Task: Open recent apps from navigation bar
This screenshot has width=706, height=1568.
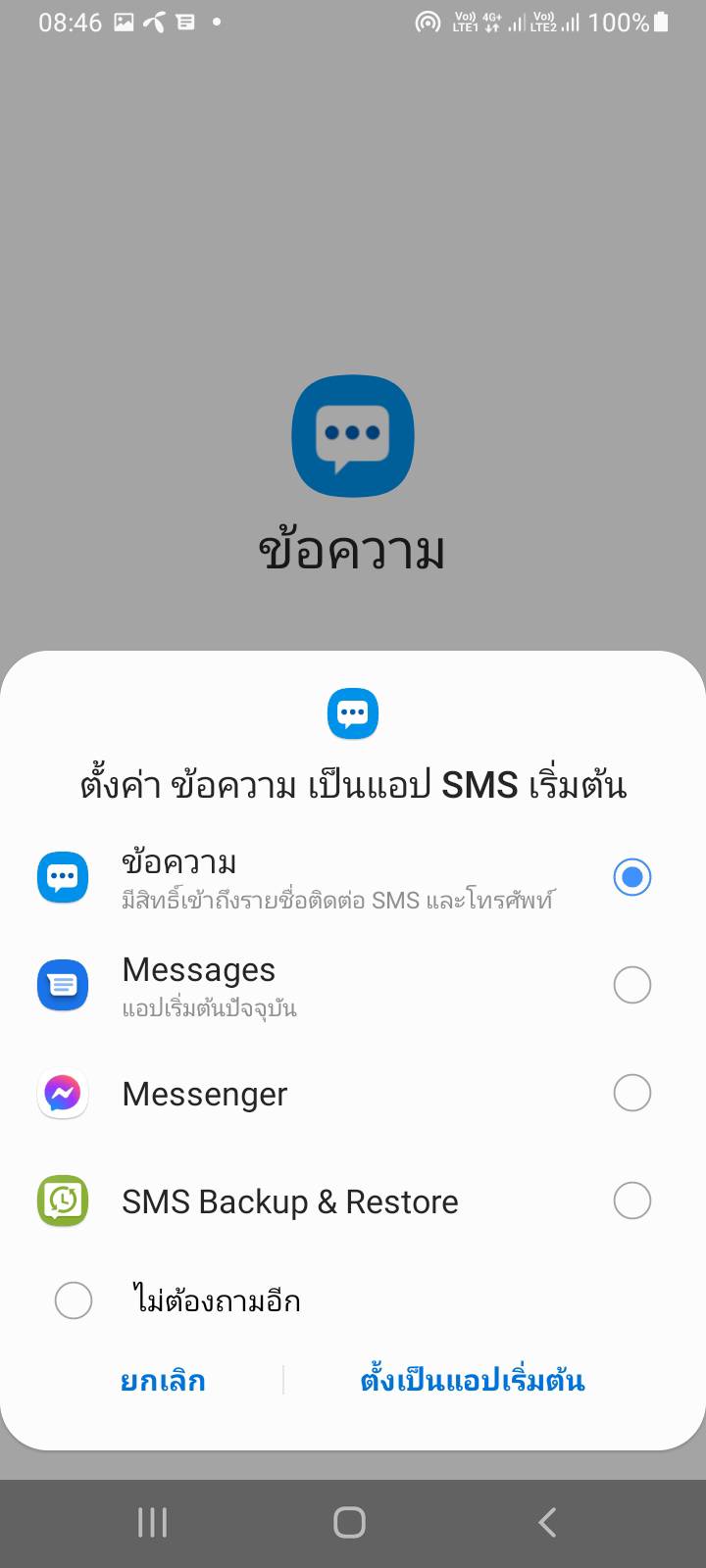Action: coord(152,1522)
